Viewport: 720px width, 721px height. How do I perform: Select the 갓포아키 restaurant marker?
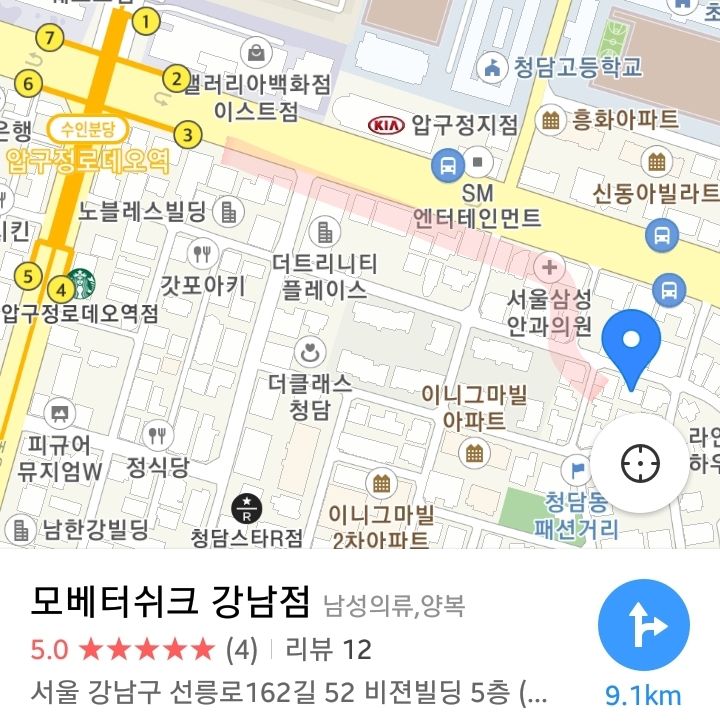pos(203,253)
